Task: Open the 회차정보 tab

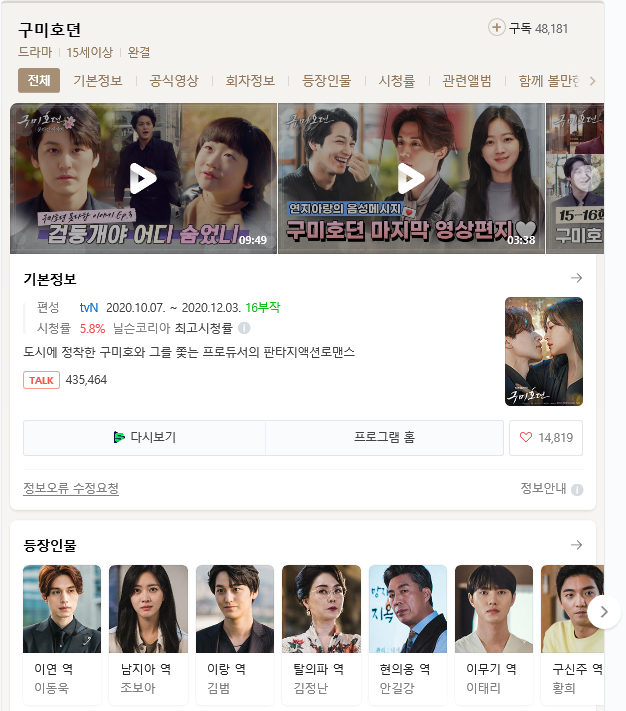Action: (x=250, y=81)
